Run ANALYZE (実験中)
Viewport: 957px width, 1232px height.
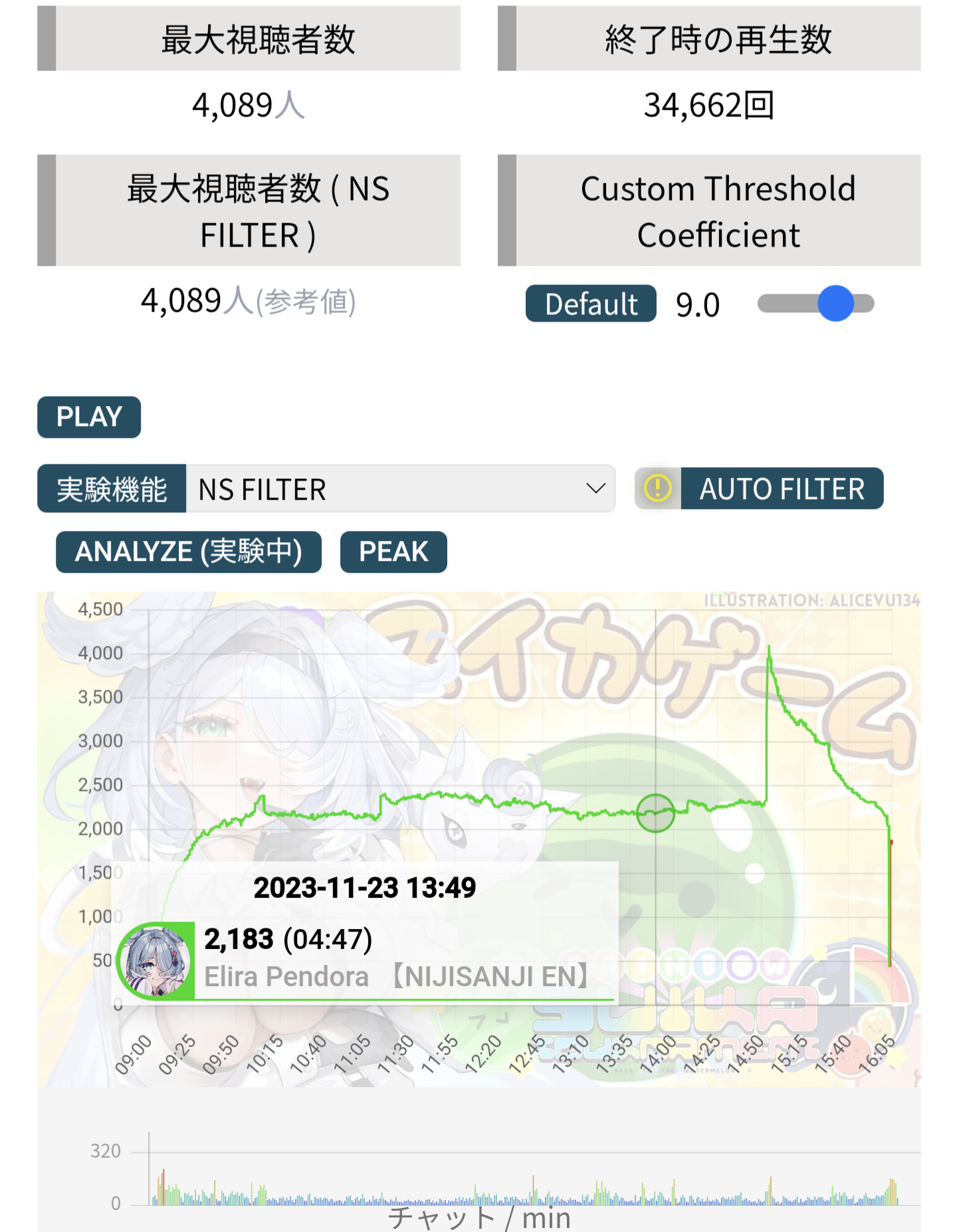189,552
